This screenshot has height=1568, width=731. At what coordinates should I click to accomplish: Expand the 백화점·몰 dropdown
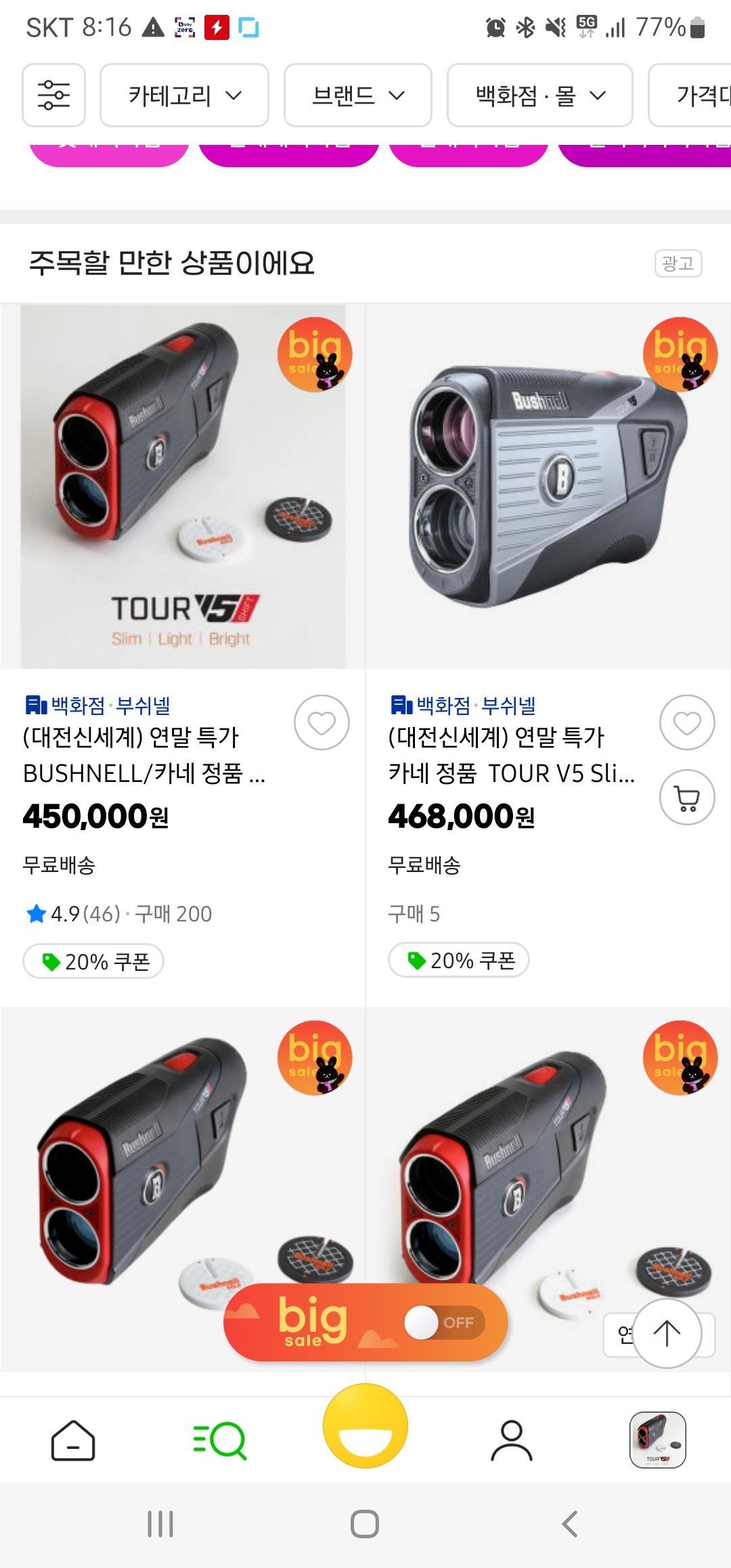539,95
